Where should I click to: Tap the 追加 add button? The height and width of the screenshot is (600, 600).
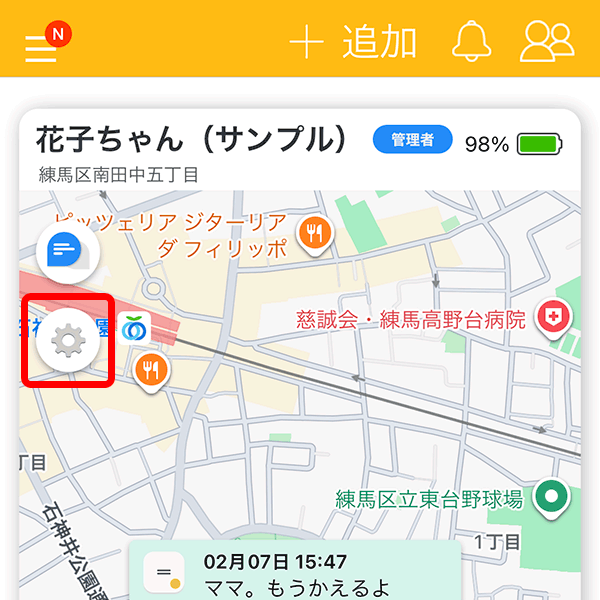coord(353,42)
